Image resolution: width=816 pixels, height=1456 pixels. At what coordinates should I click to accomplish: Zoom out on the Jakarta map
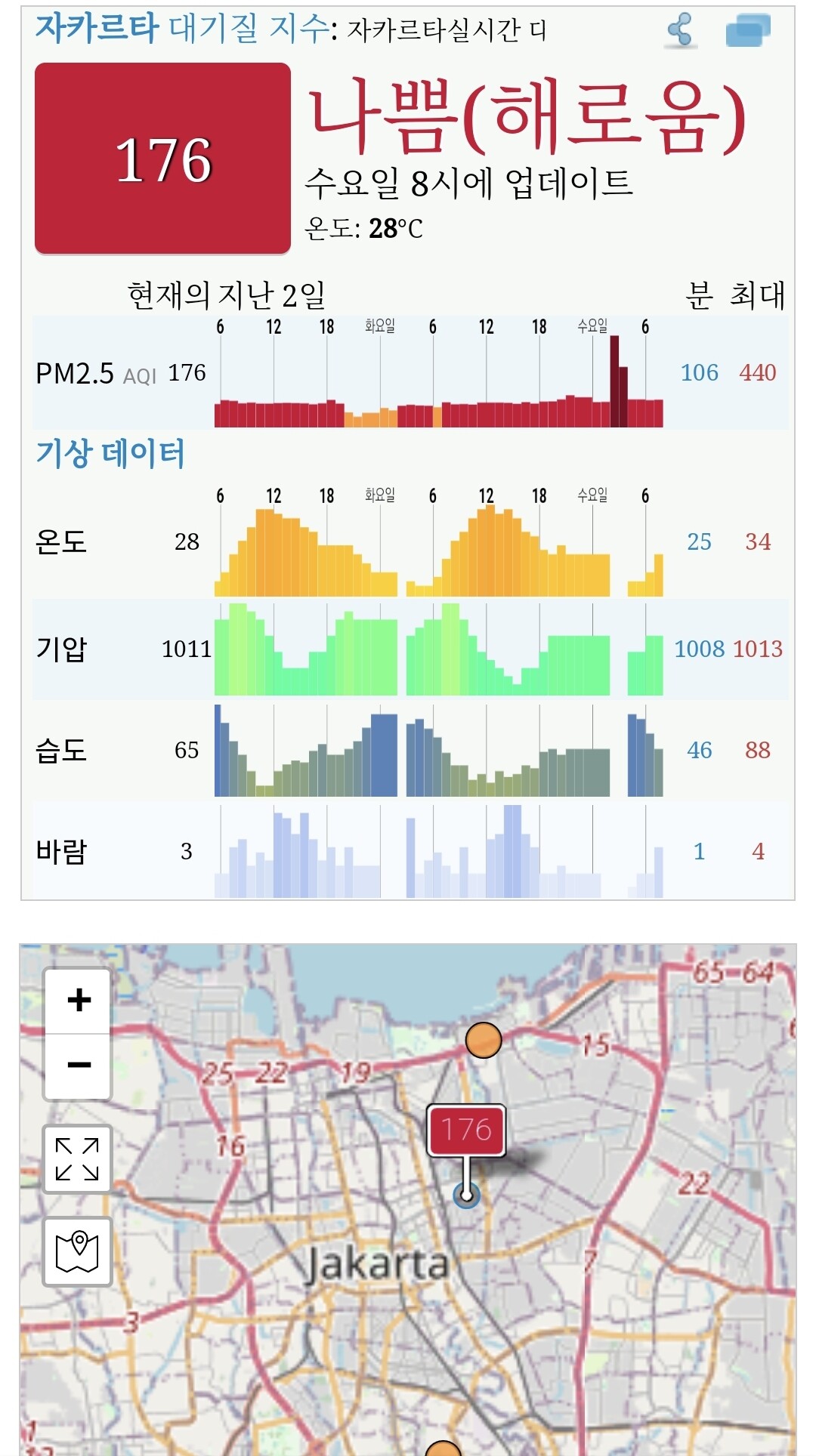79,1066
